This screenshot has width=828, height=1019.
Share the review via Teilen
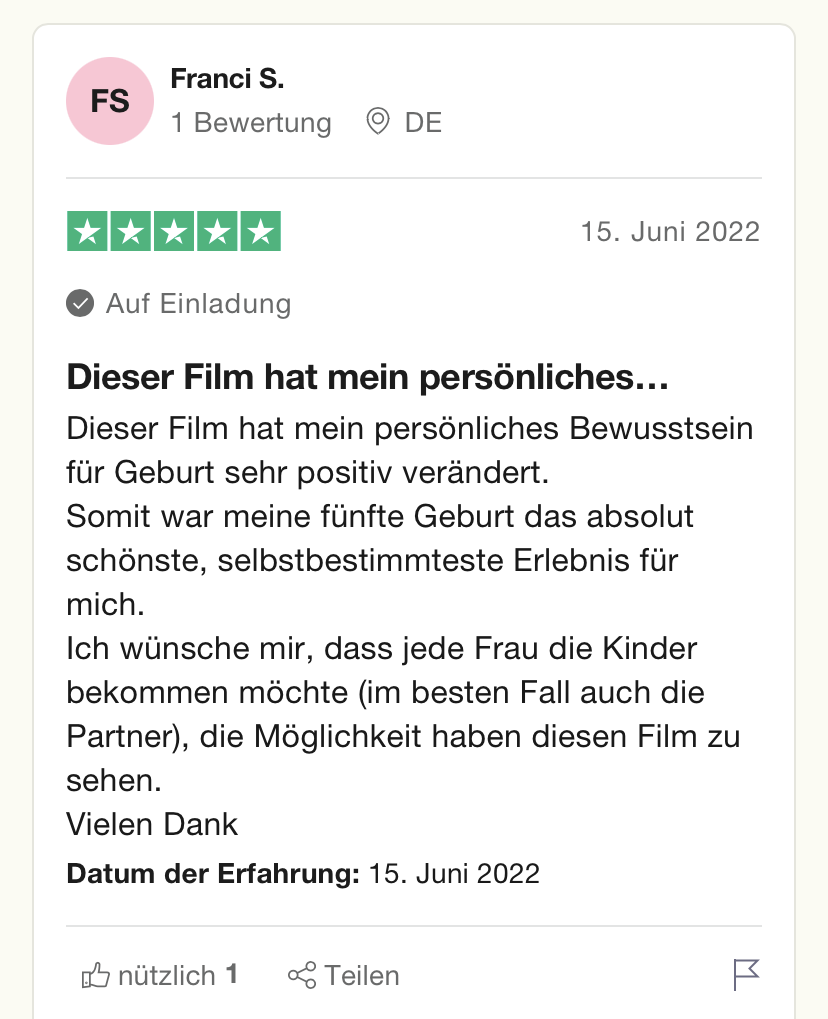(344, 975)
